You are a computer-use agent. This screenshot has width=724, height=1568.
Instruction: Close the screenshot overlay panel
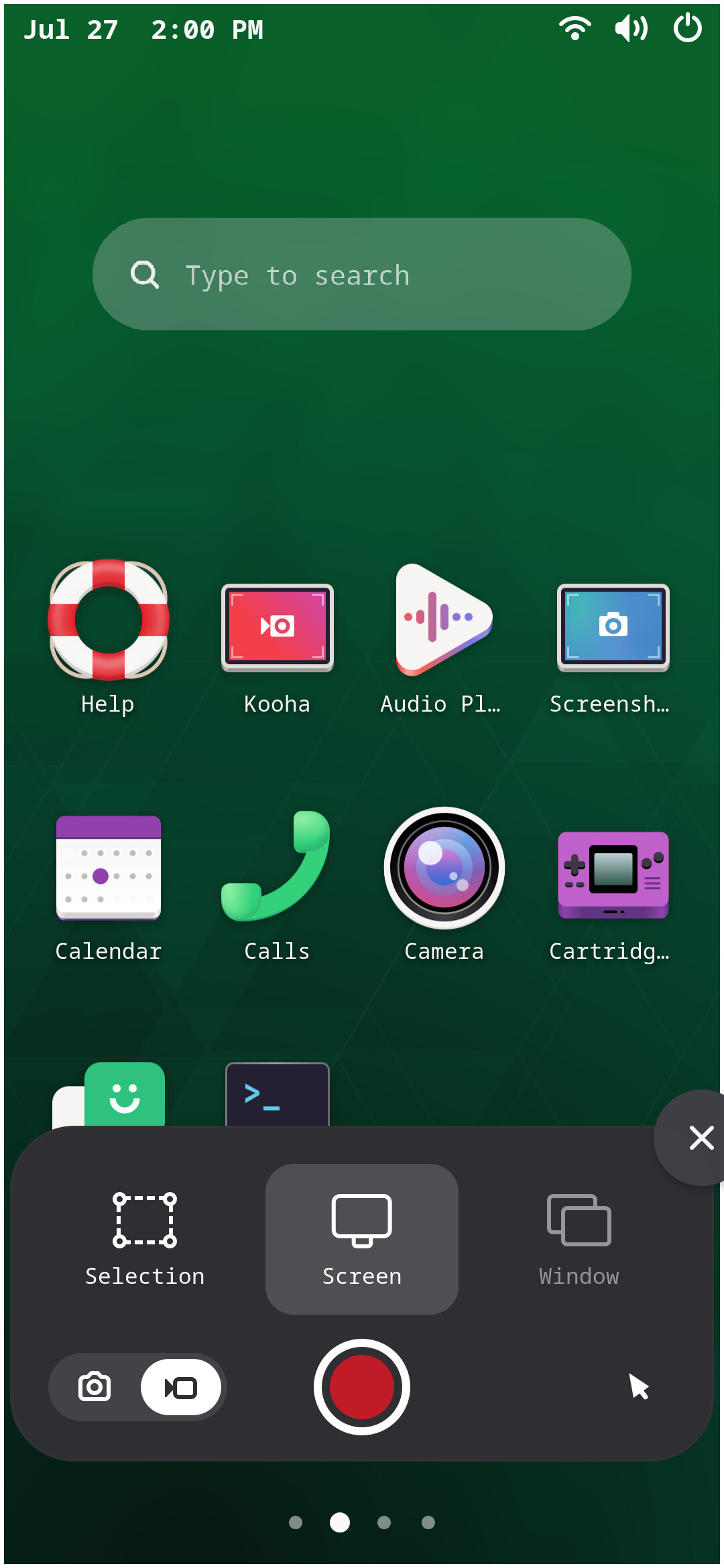701,1138
